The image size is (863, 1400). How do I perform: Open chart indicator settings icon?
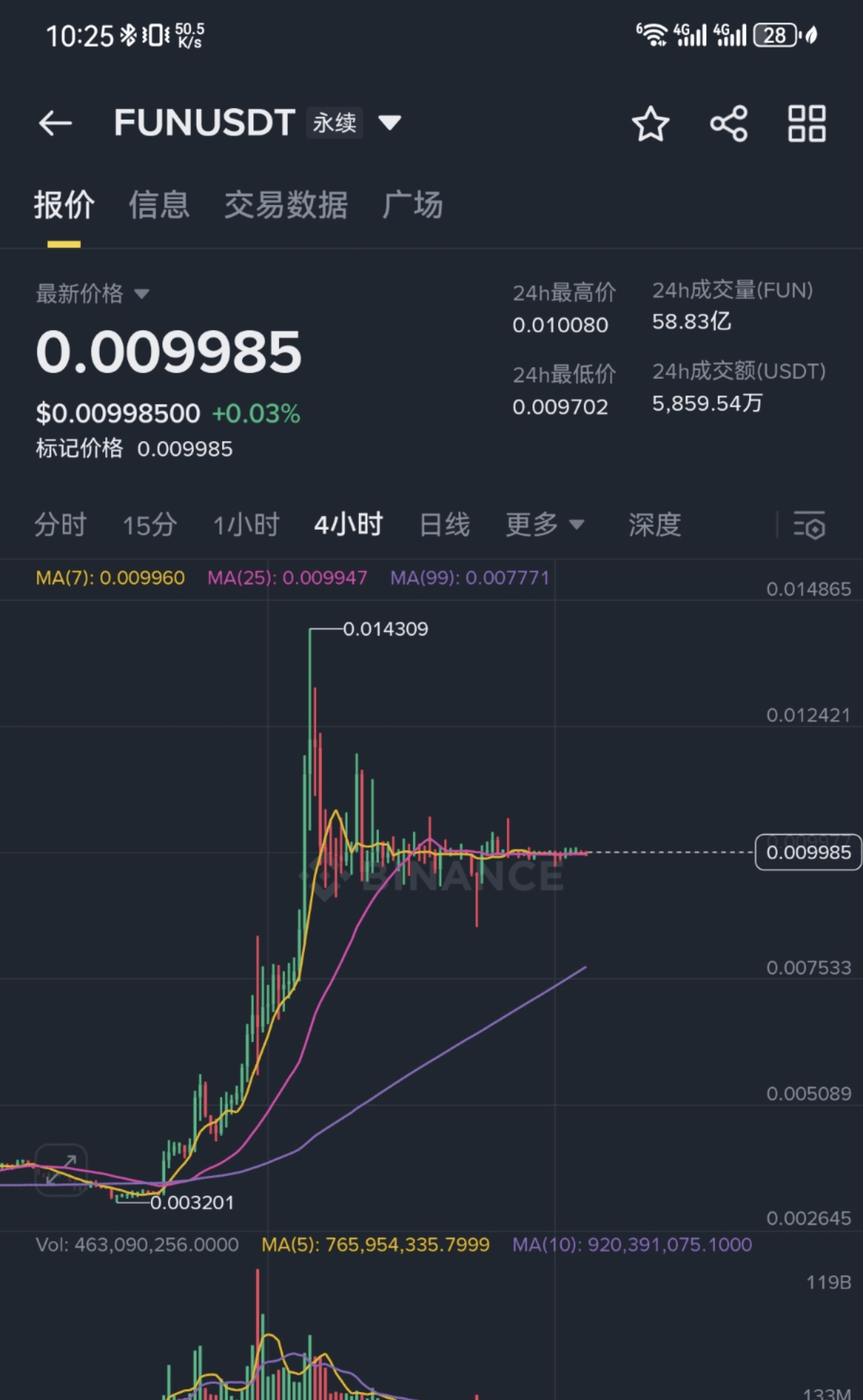tap(809, 525)
